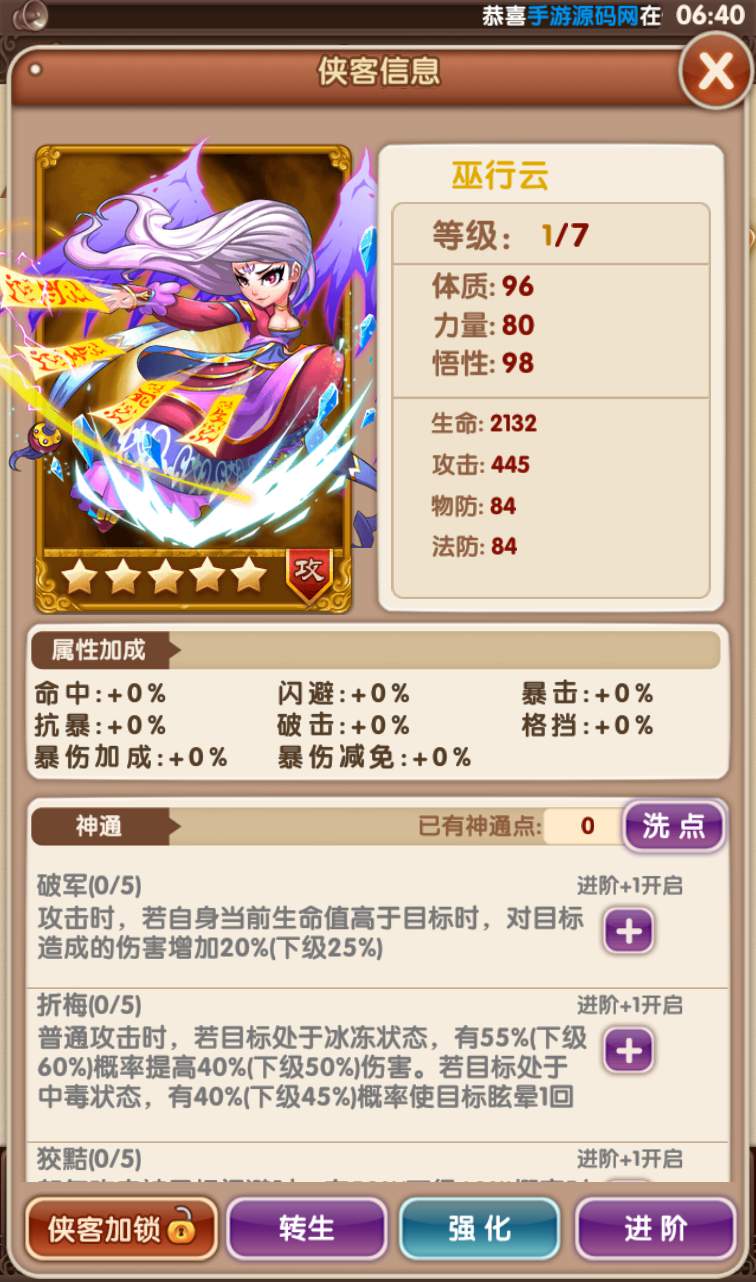The width and height of the screenshot is (756, 1282).
Task: Close the 侠客信息 panel
Action: 716,71
